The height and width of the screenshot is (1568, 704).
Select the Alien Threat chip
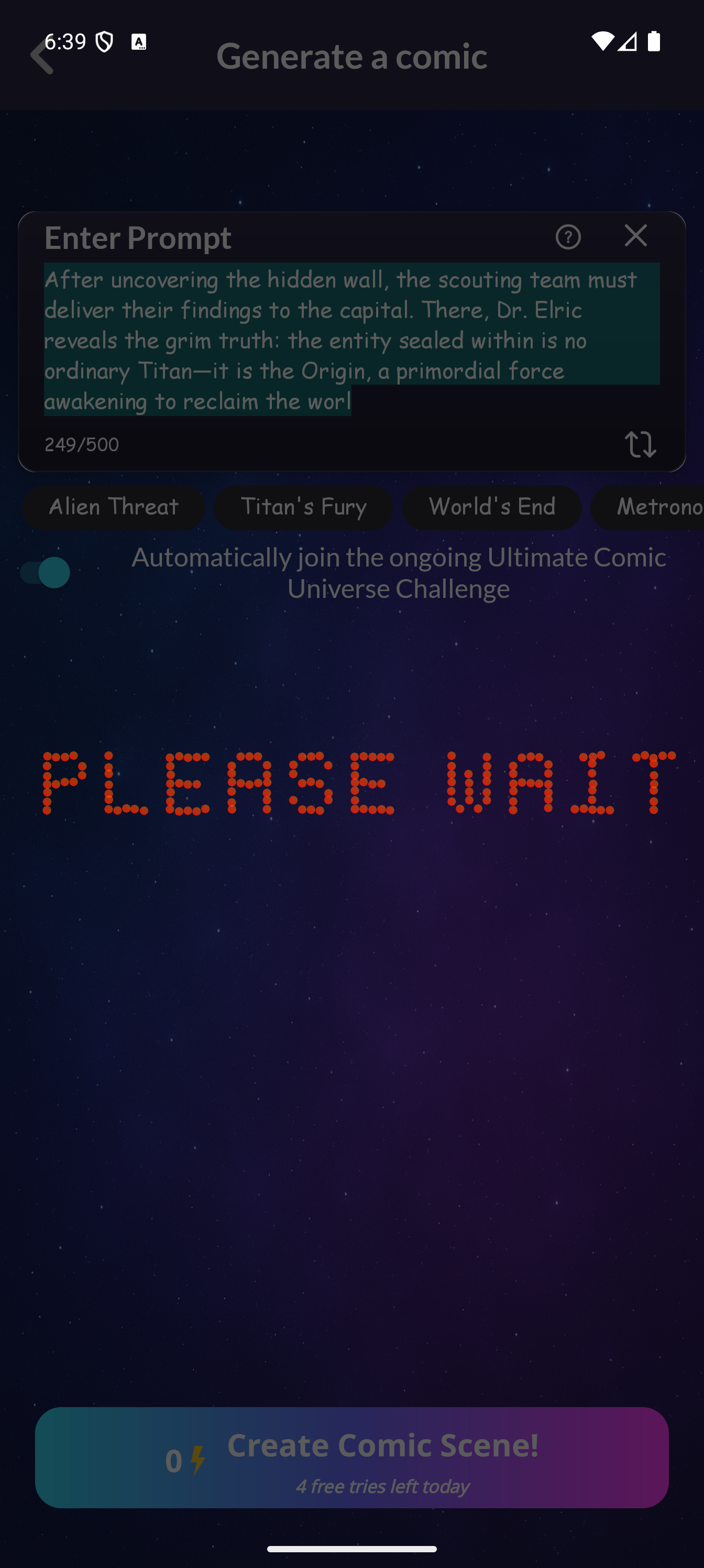[x=114, y=507]
